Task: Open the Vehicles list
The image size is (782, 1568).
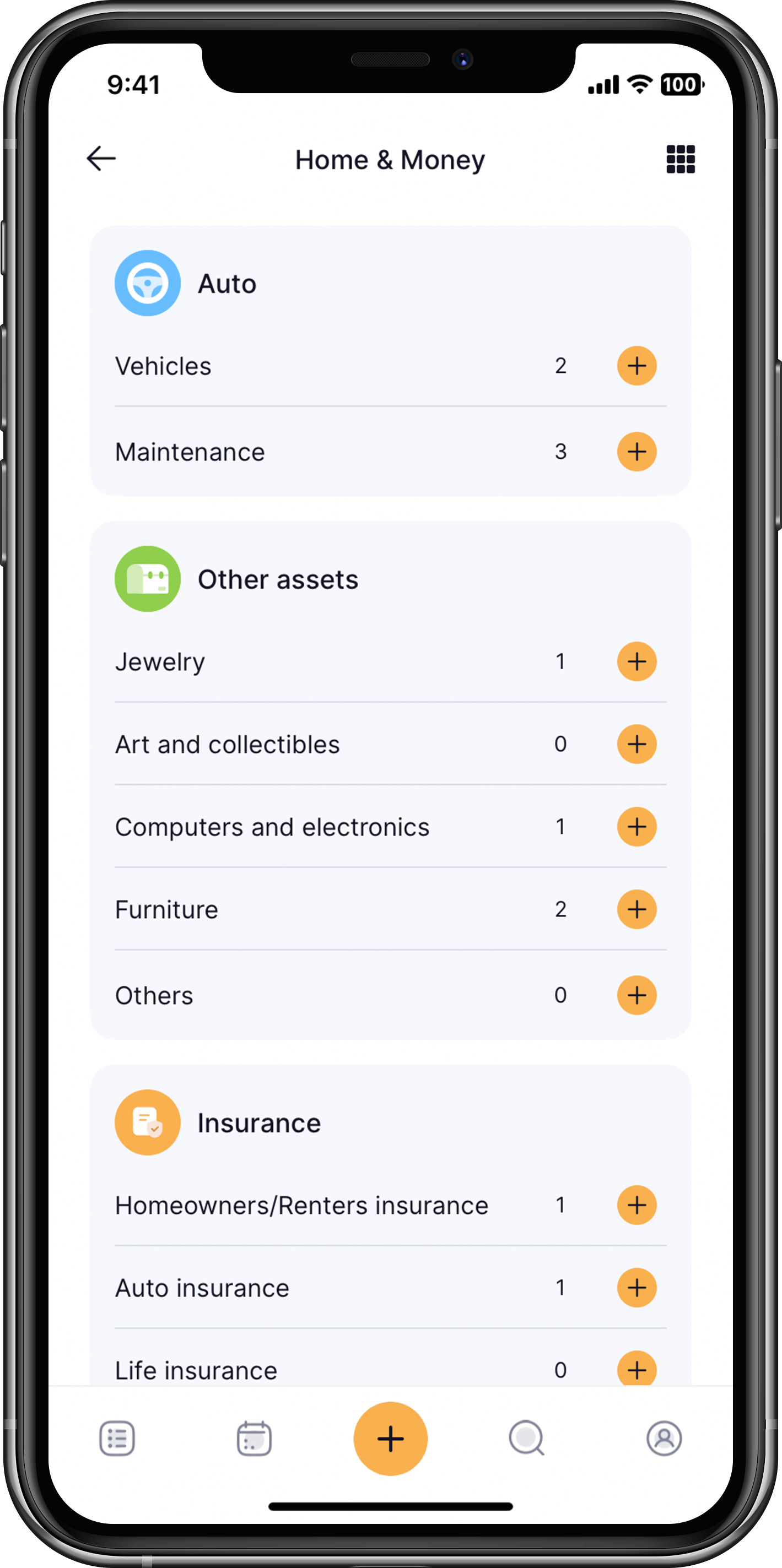Action: tap(390, 366)
